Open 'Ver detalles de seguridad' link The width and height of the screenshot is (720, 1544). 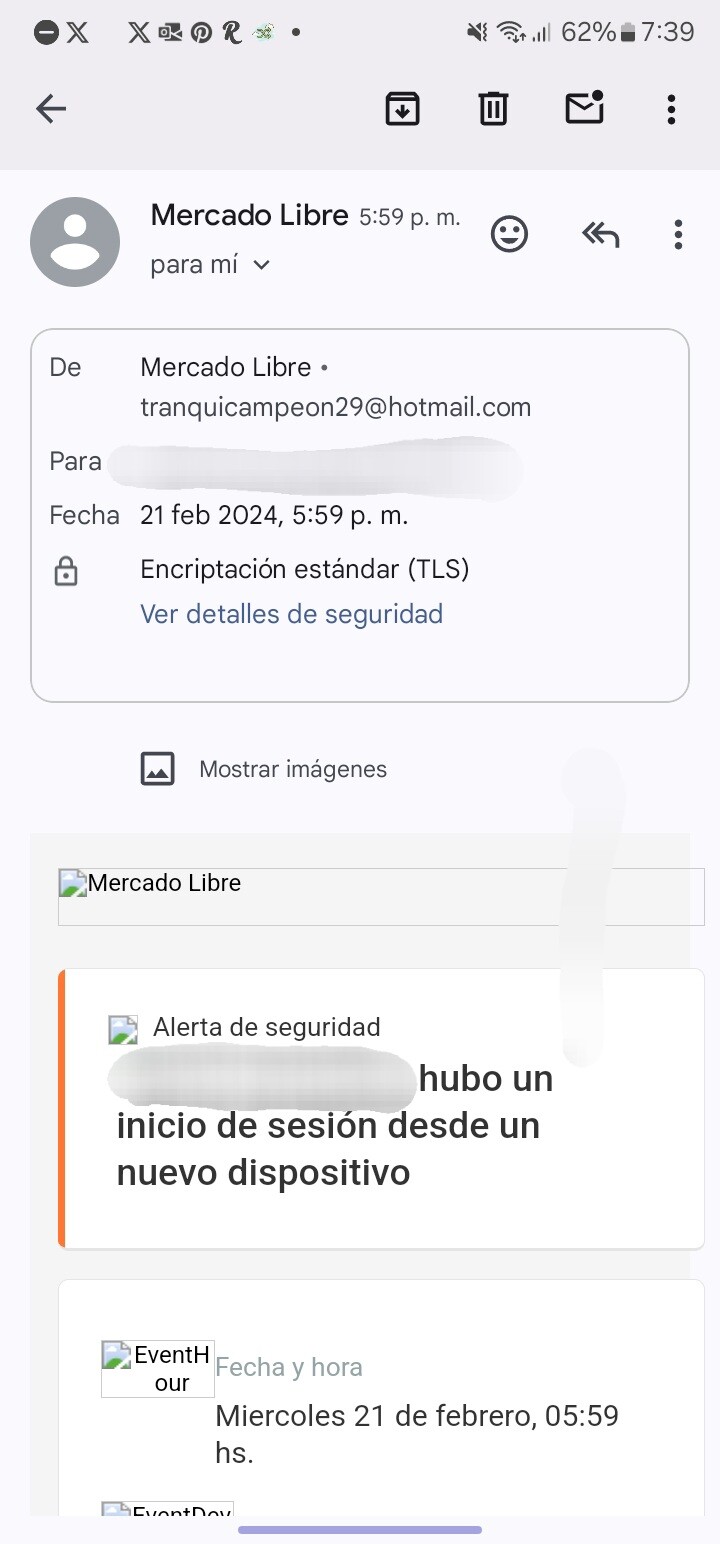[x=291, y=614]
